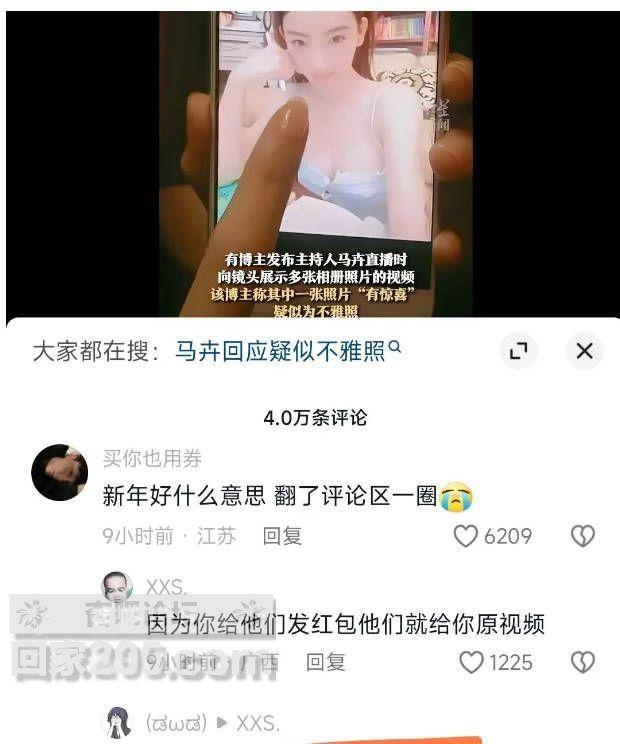The width and height of the screenshot is (620, 744).
Task: Open 买你也用券's profile avatar
Action: pyautogui.click(x=59, y=472)
